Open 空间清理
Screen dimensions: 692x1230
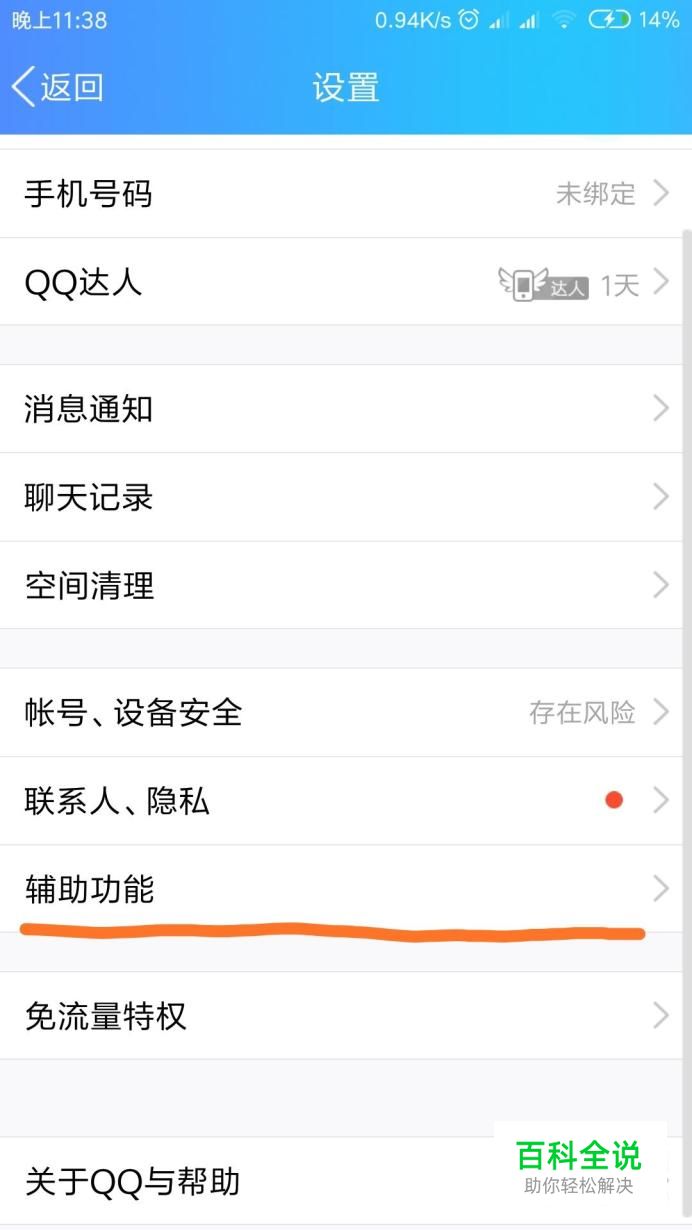coord(341,585)
